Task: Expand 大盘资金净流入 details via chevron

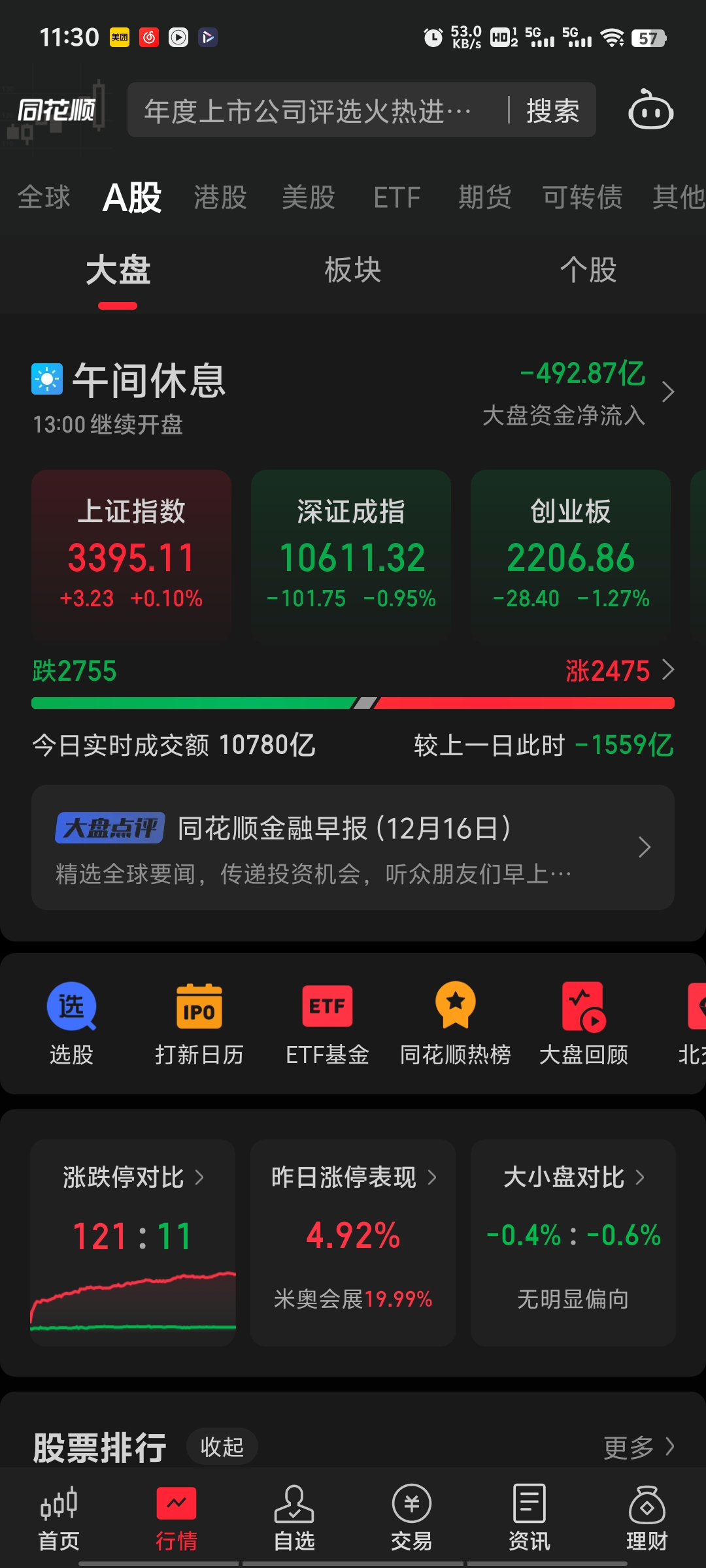Action: coord(667,392)
